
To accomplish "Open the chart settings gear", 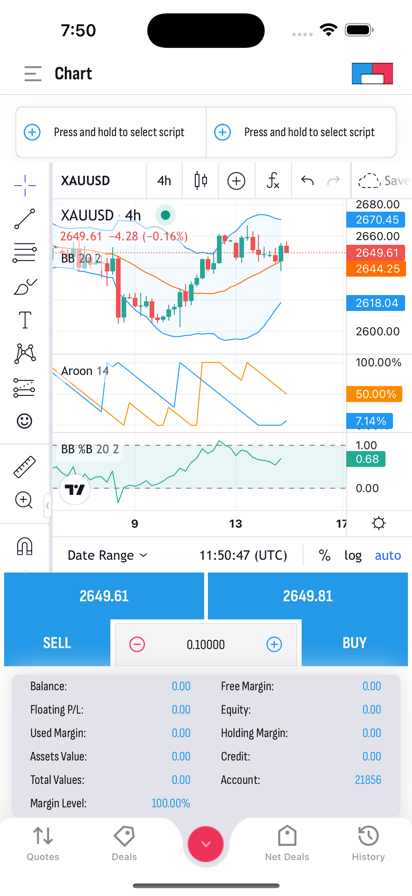I will (378, 523).
